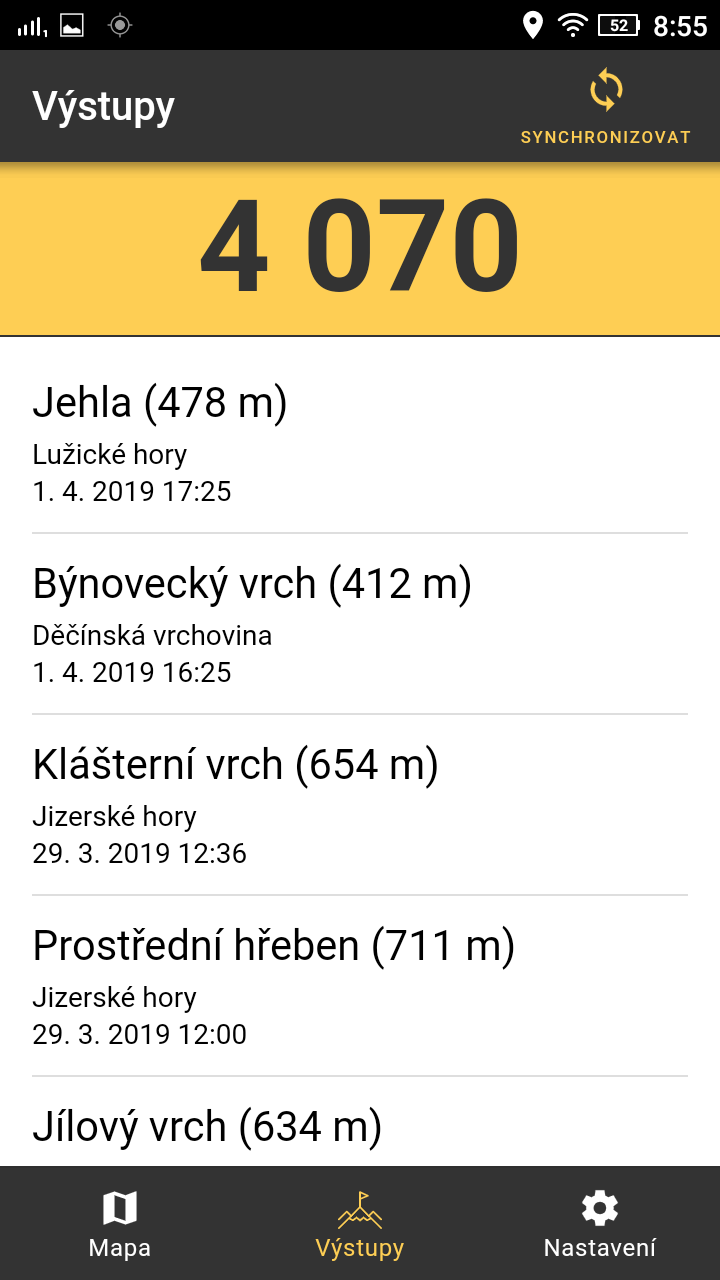Open the Jílový vrch (634 m) ascent
Viewport: 720px width, 1280px height.
[360, 1128]
